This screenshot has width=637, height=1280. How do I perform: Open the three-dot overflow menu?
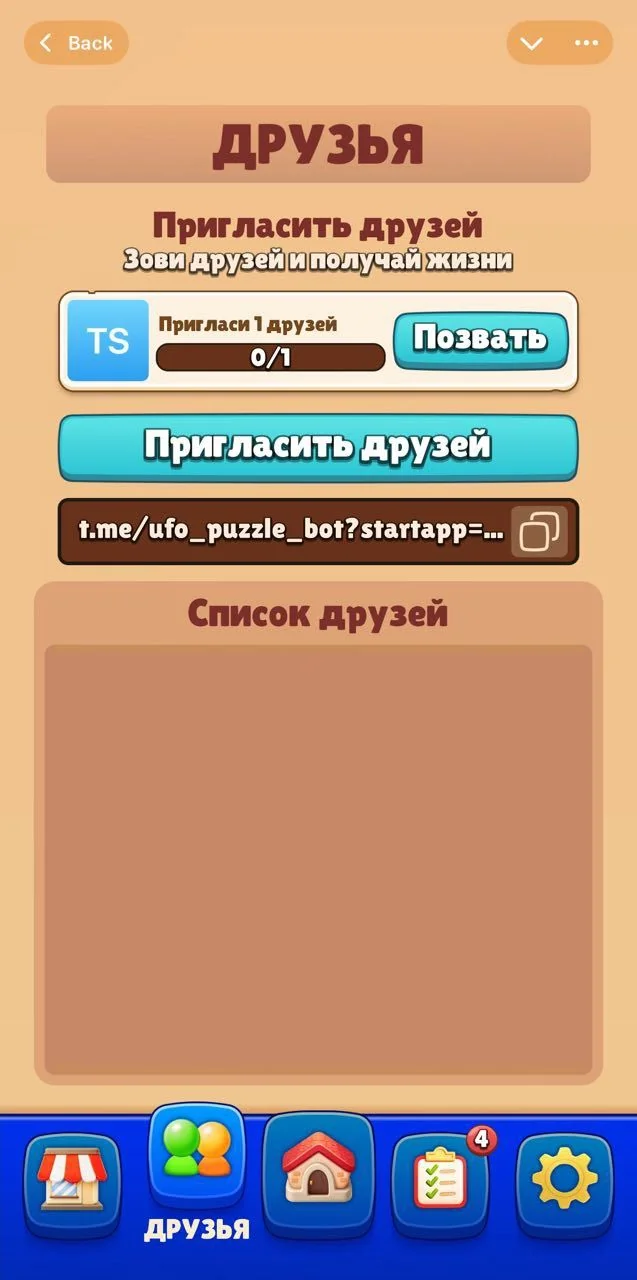click(x=586, y=43)
